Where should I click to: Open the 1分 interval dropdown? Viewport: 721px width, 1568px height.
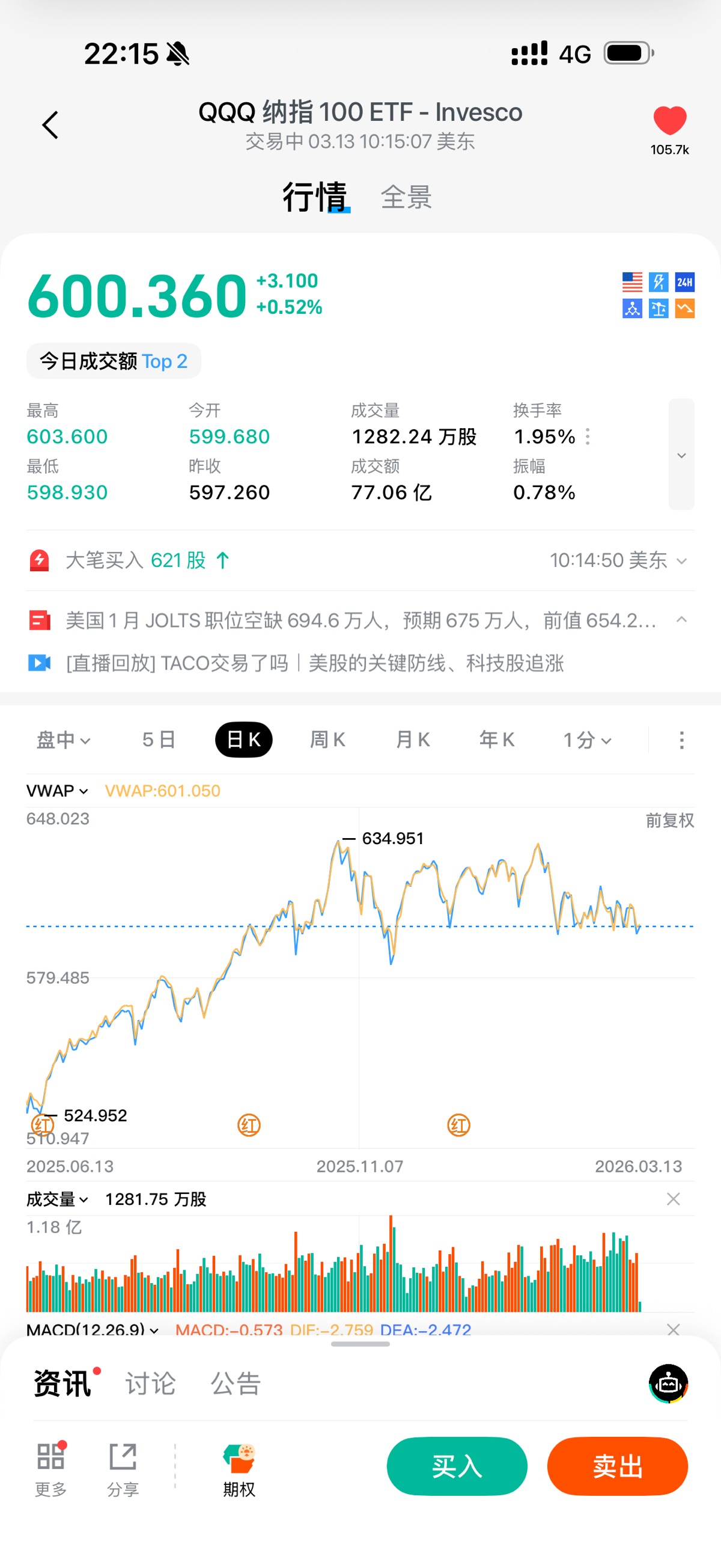586,740
